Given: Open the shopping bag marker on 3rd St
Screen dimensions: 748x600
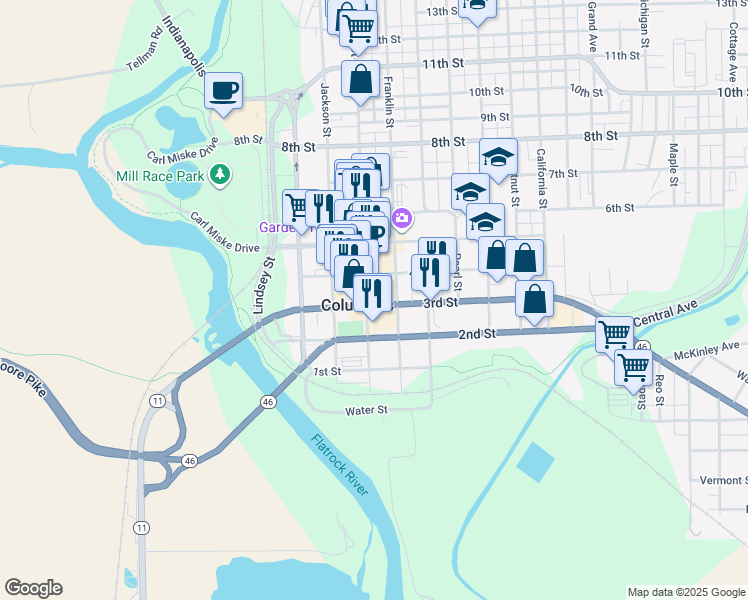Looking at the screenshot, I should pyautogui.click(x=534, y=303).
